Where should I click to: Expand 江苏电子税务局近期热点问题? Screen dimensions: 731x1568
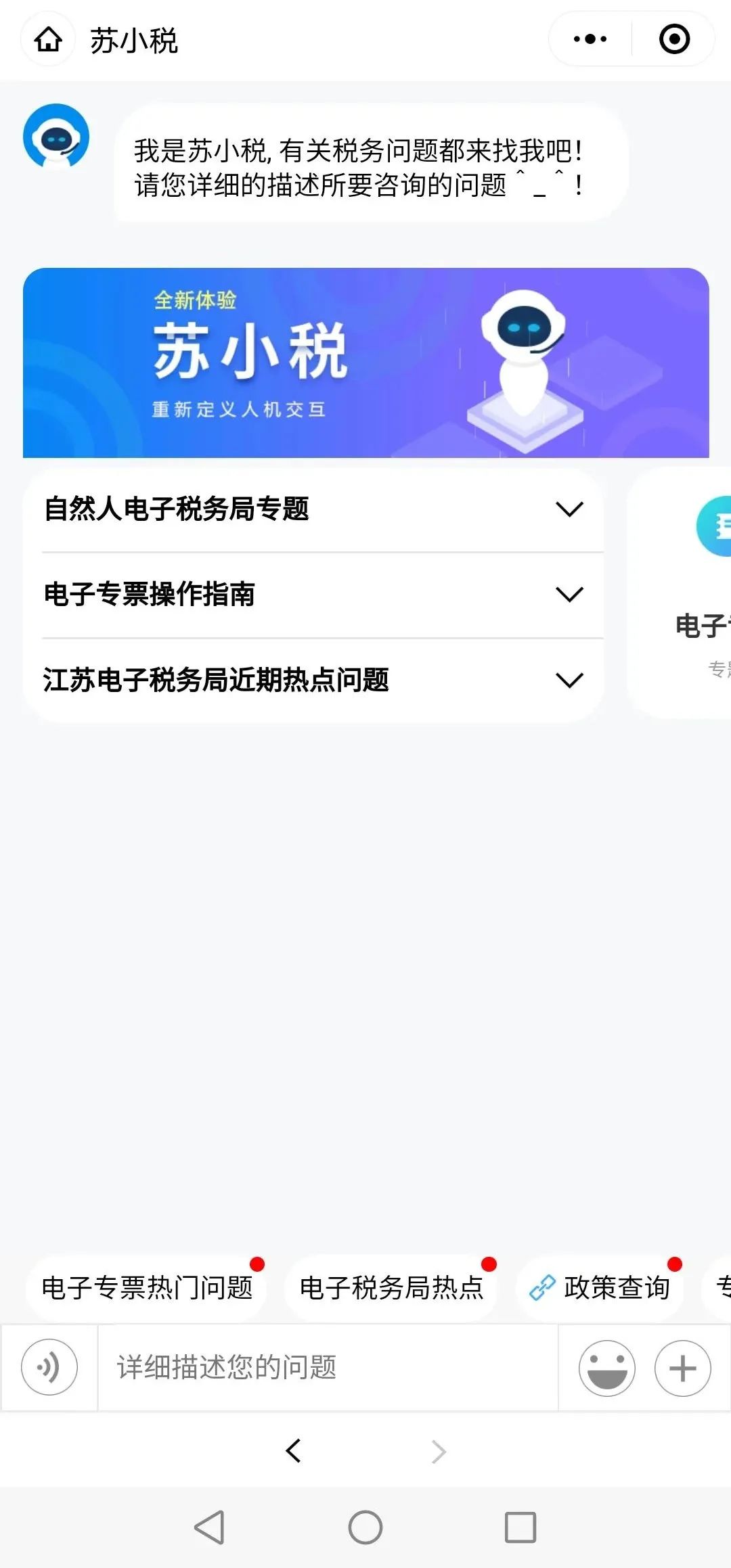[x=313, y=680]
